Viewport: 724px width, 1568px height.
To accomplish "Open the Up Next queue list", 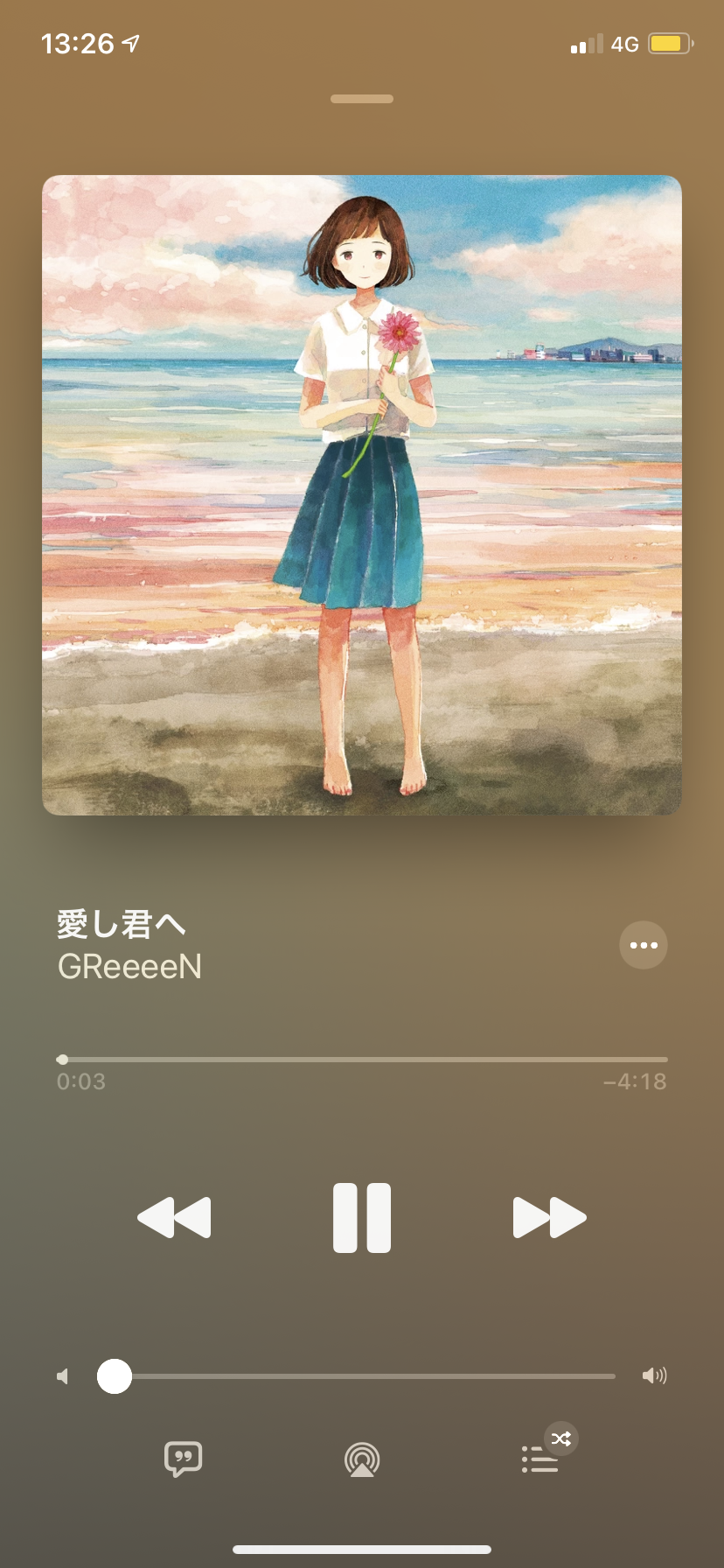I will [540, 1459].
